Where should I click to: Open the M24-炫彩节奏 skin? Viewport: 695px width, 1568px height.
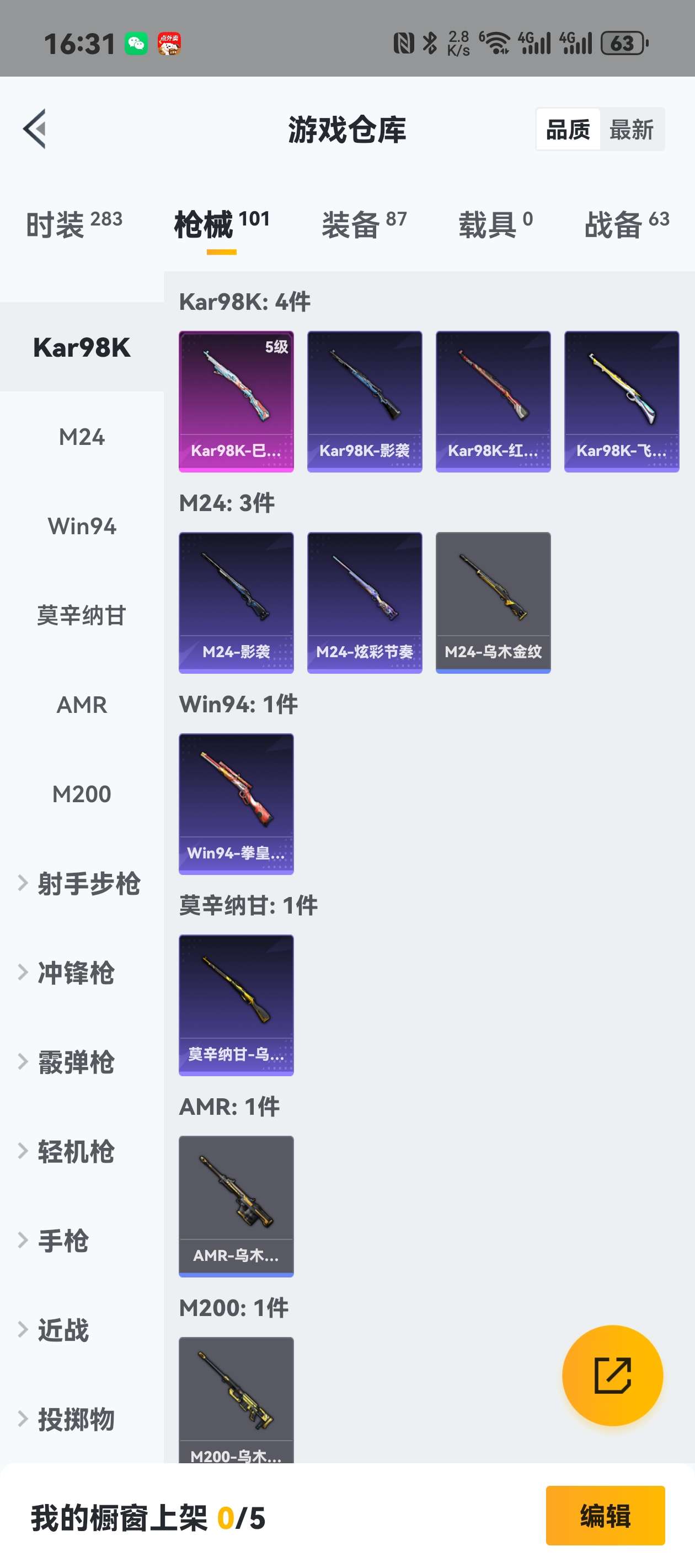tap(365, 603)
